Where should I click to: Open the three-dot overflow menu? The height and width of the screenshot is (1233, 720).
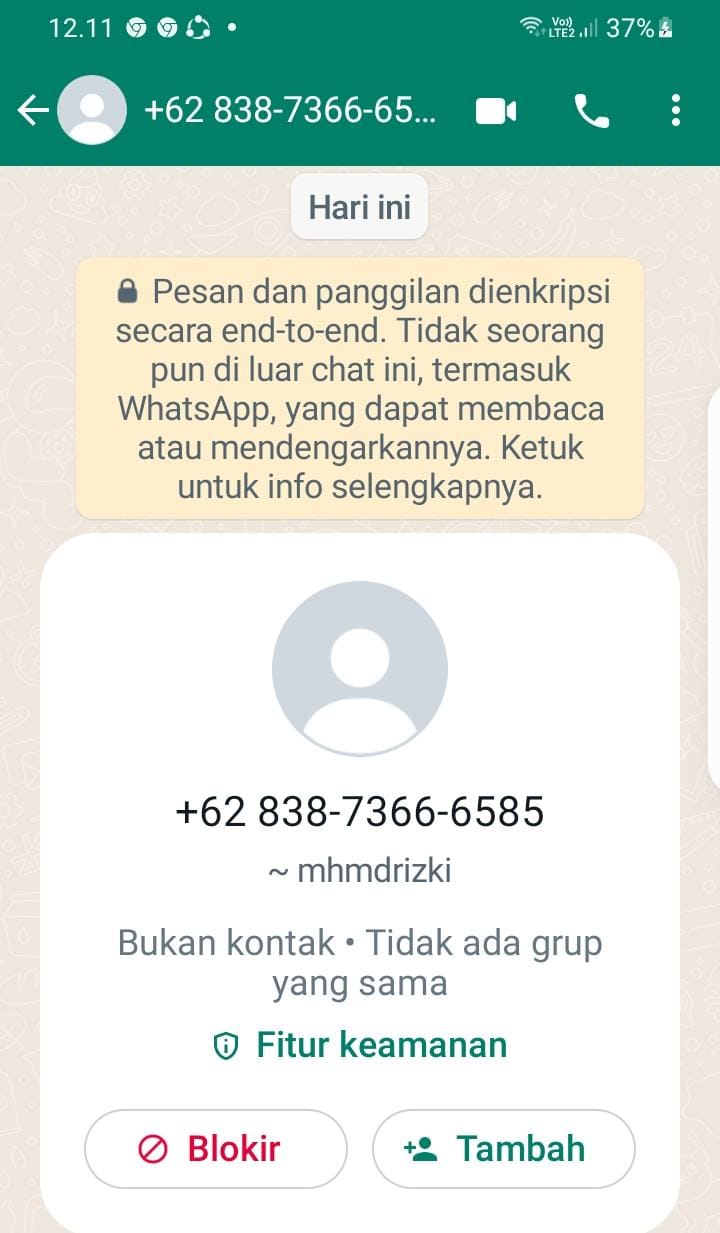[x=676, y=111]
